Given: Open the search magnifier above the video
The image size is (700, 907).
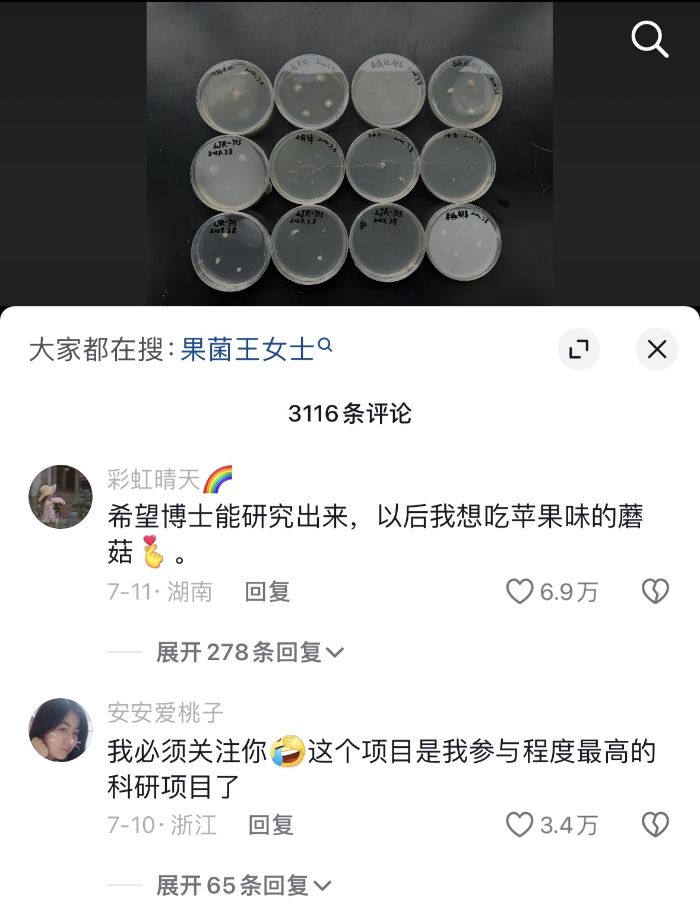Looking at the screenshot, I should (x=650, y=40).
